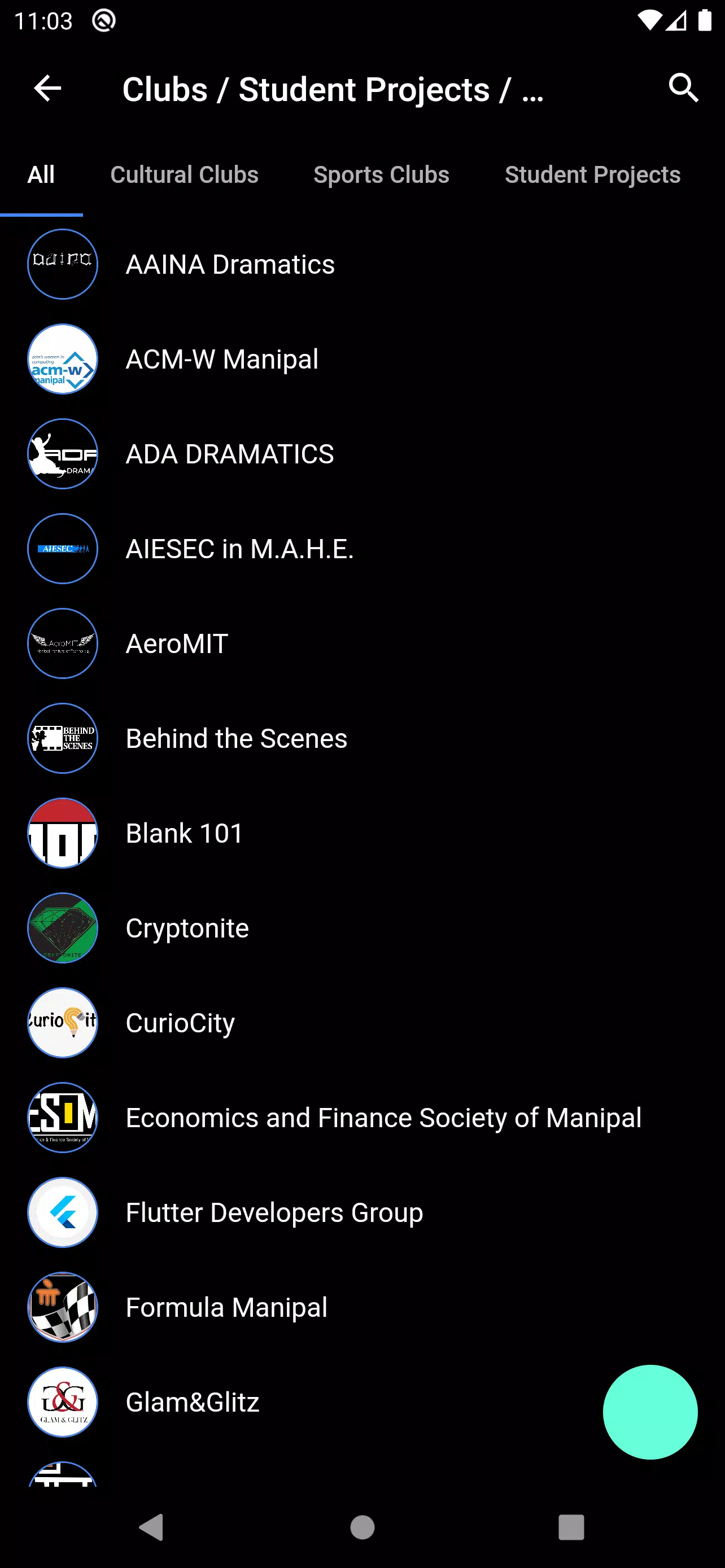The height and width of the screenshot is (1568, 725).
Task: View ADA DRAMATICS details
Action: [362, 454]
